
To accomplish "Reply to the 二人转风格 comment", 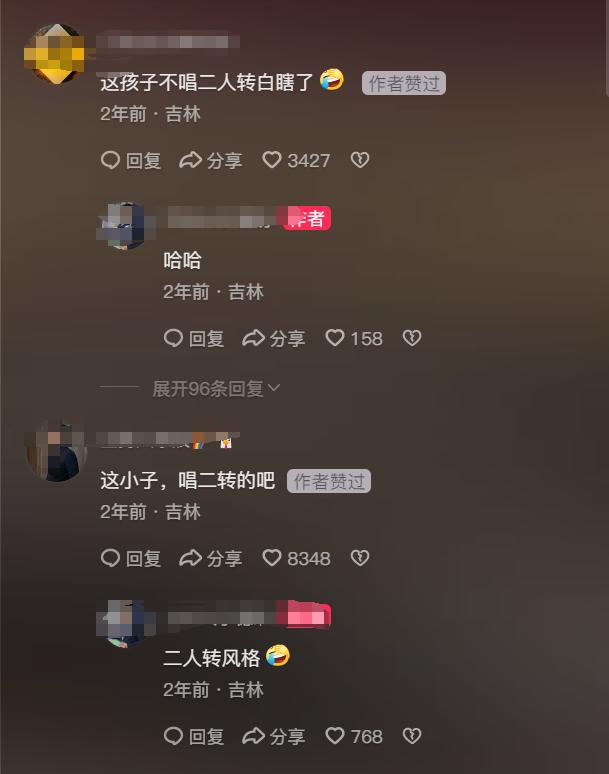I will 194,737.
